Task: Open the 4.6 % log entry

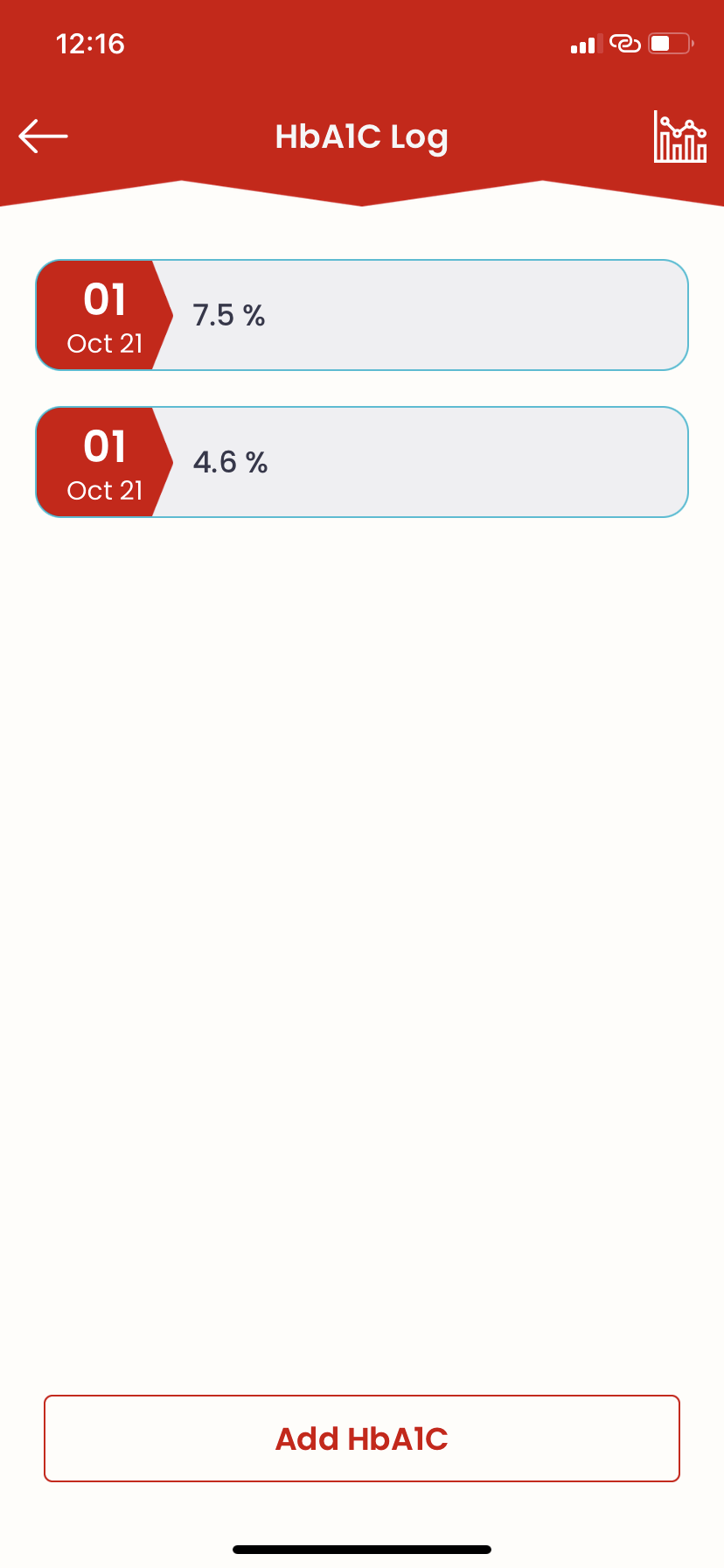Action: click(x=362, y=462)
